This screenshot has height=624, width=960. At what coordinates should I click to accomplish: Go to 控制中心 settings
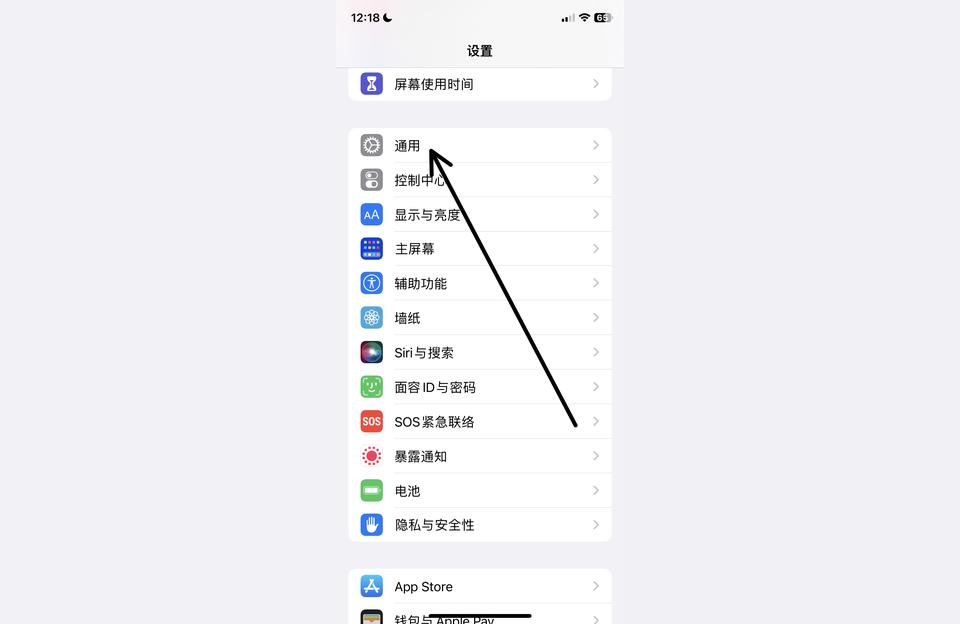coord(478,180)
